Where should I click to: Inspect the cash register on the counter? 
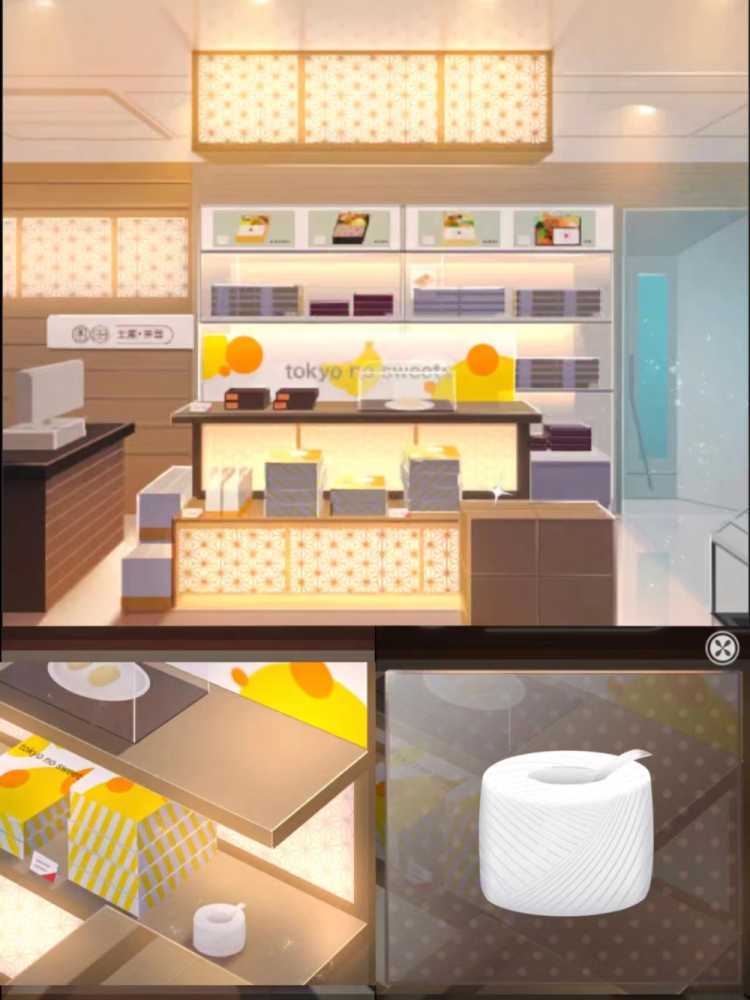pos(45,404)
